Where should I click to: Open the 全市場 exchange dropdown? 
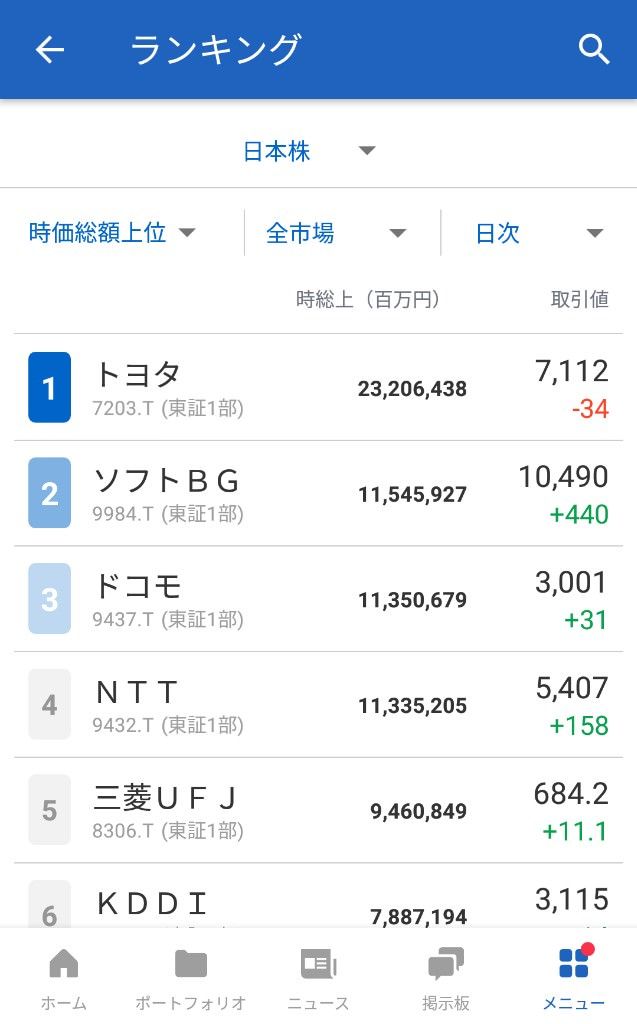tap(336, 232)
